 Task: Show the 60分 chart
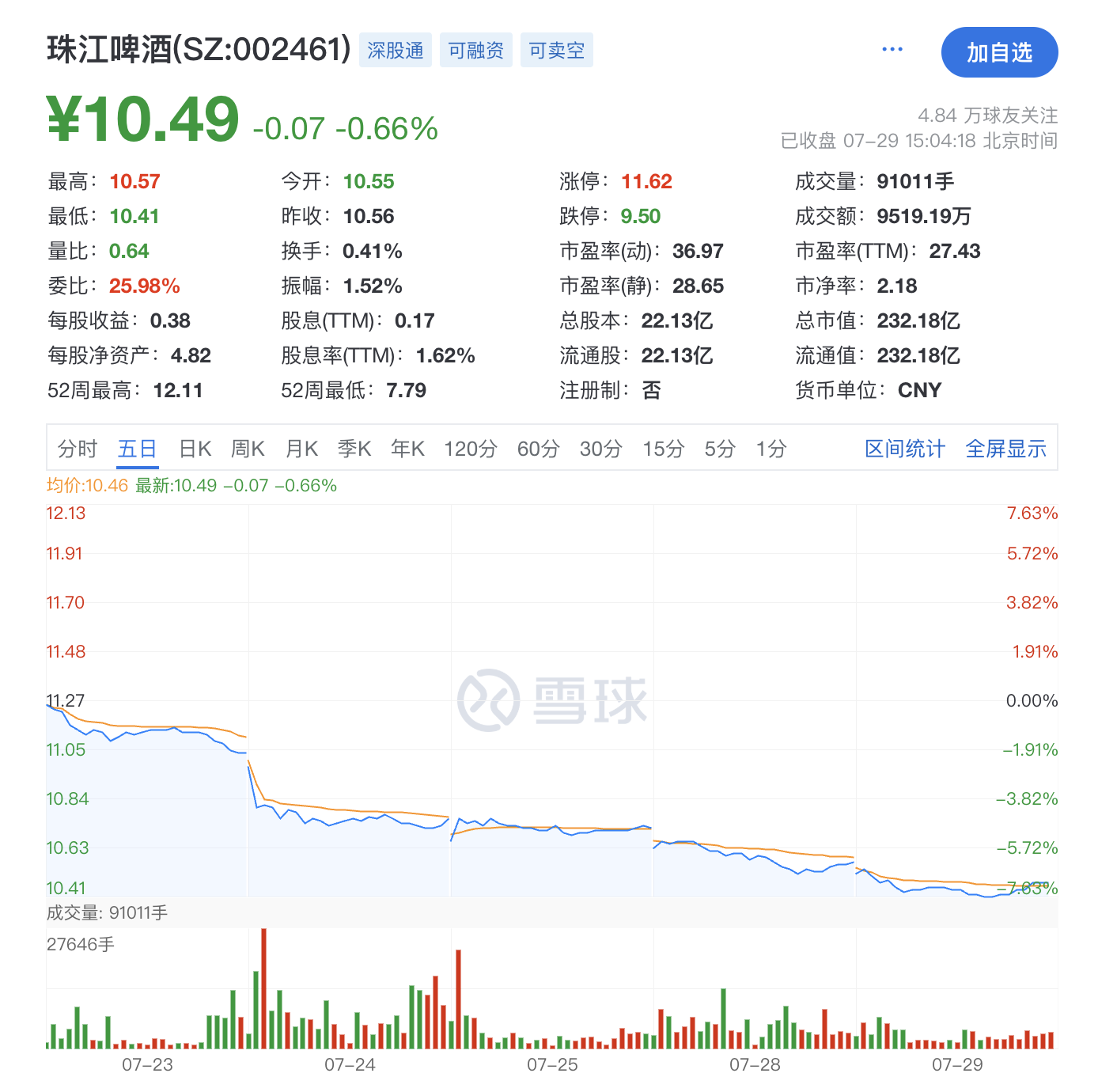[x=539, y=449]
